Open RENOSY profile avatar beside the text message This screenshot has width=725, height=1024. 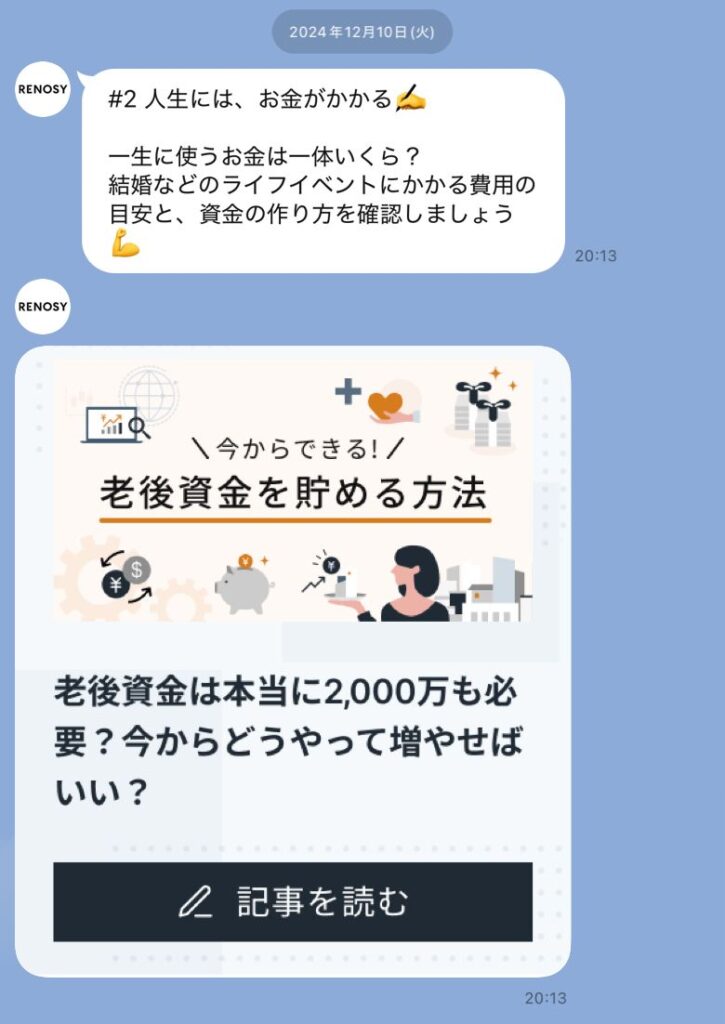tap(43, 87)
